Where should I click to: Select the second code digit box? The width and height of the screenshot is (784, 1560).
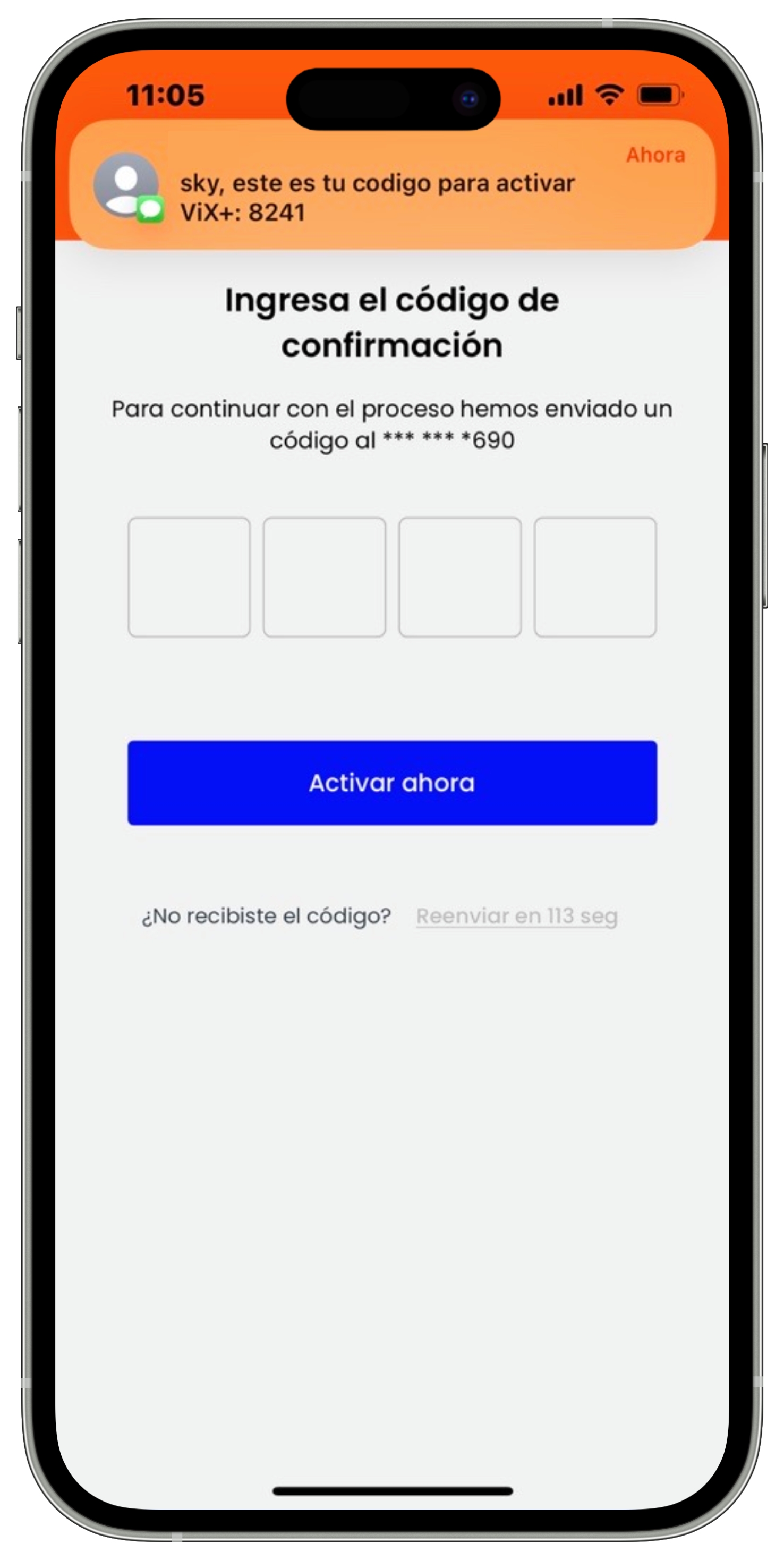(x=324, y=576)
